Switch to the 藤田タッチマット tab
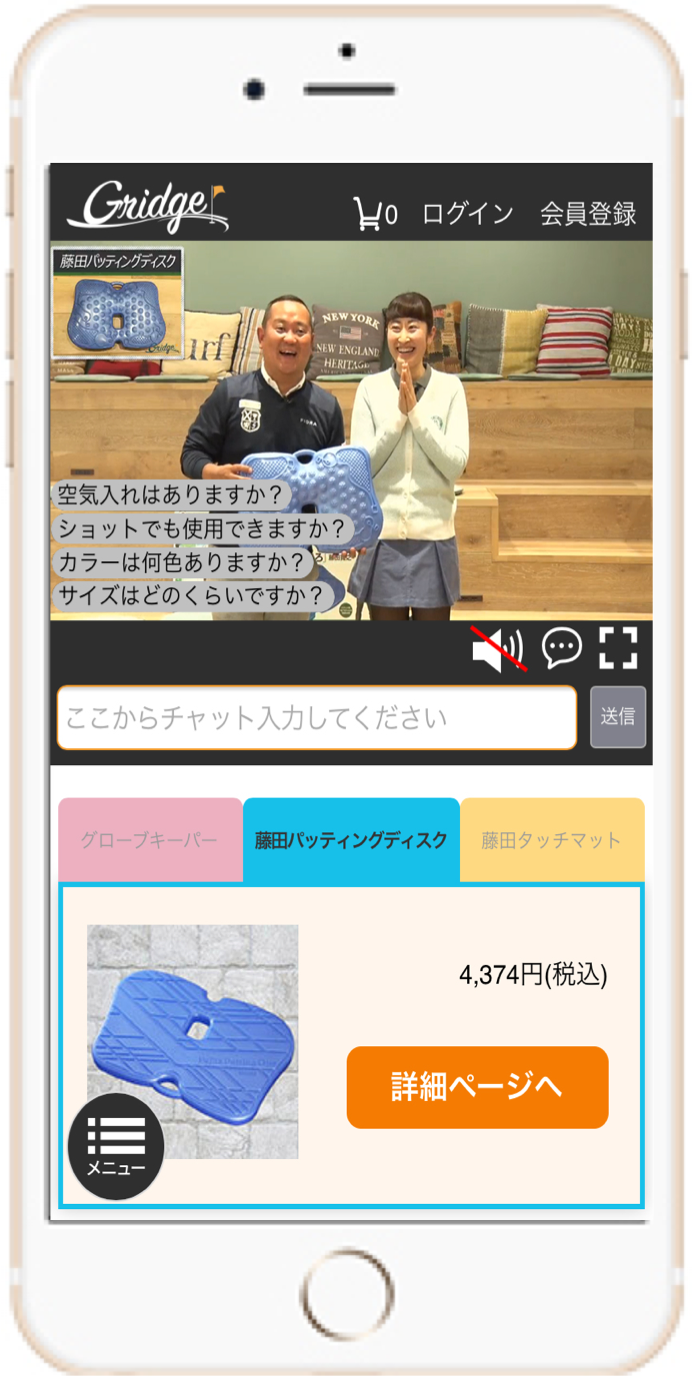 (552, 840)
